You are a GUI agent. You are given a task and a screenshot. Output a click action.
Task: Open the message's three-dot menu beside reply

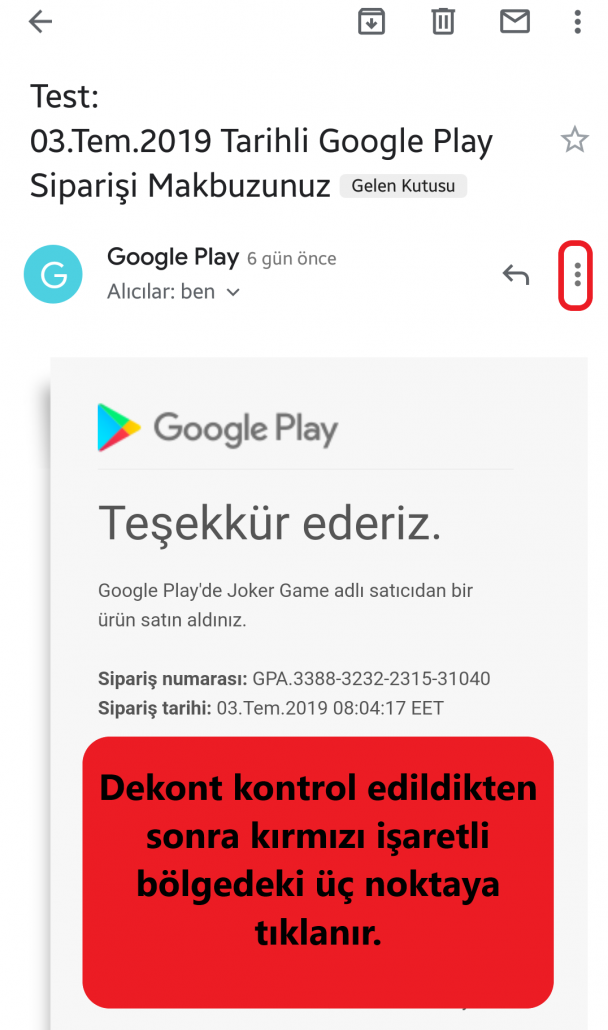[x=577, y=275]
